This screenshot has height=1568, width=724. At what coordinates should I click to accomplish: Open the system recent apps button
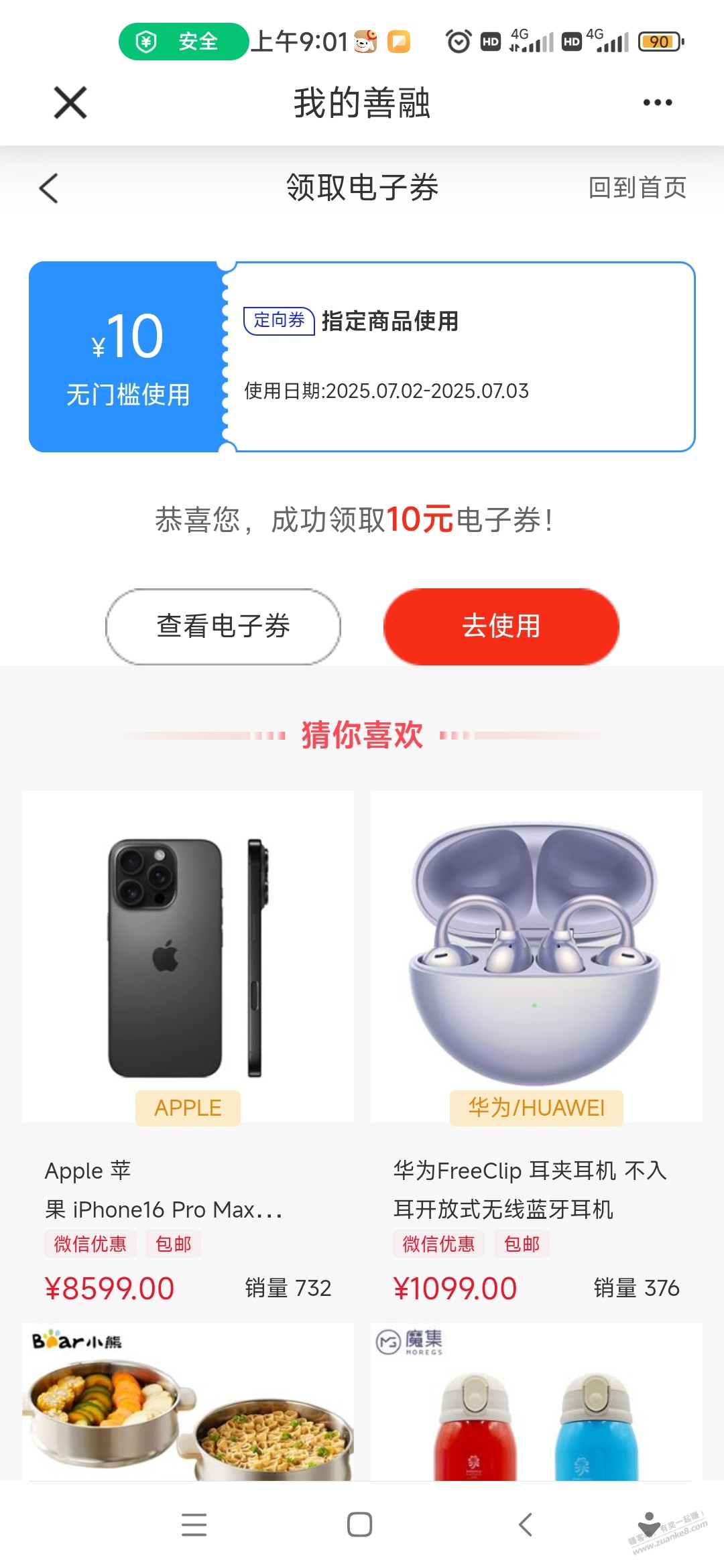click(x=194, y=1524)
